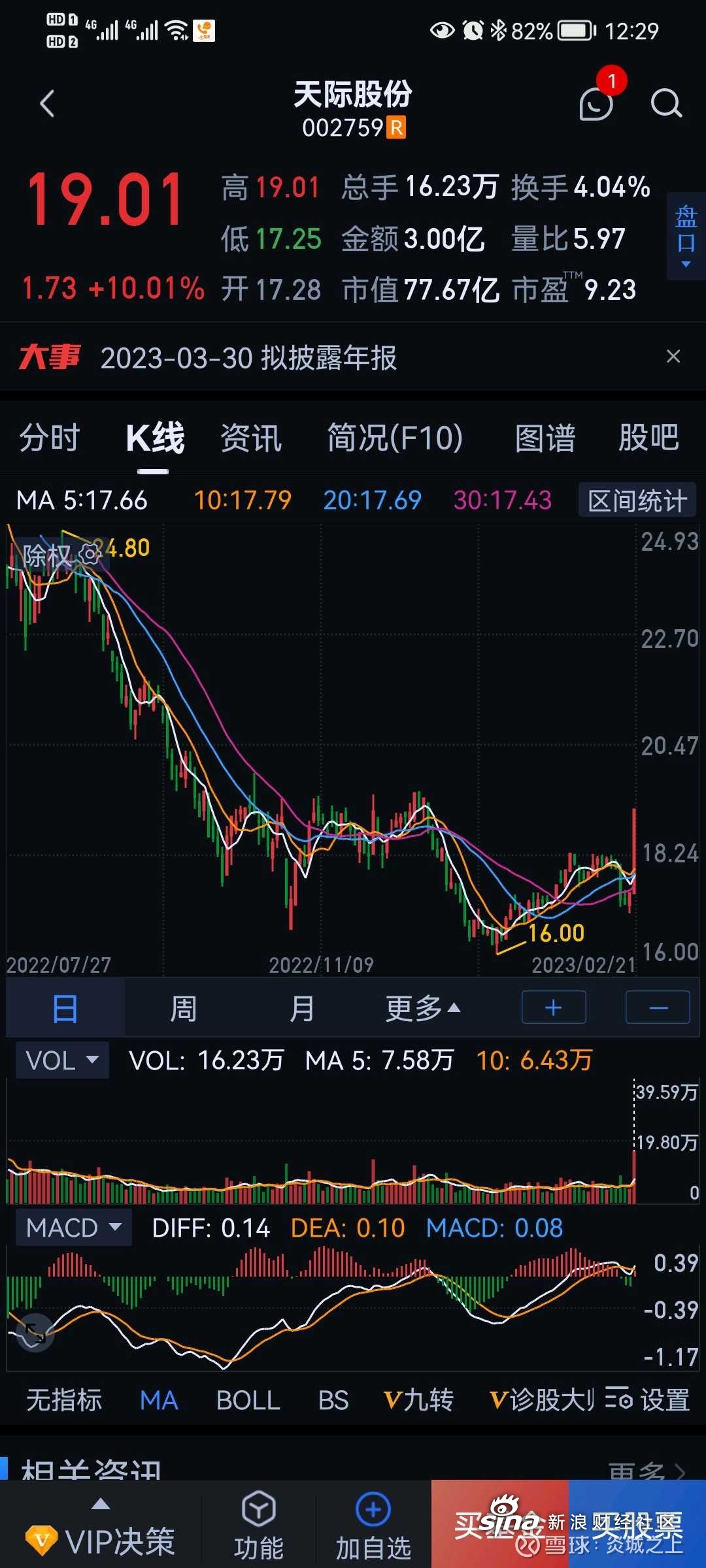Screen dimensions: 706x1568
Task: Open the 简况(F10) tab
Action: pyautogui.click(x=395, y=438)
